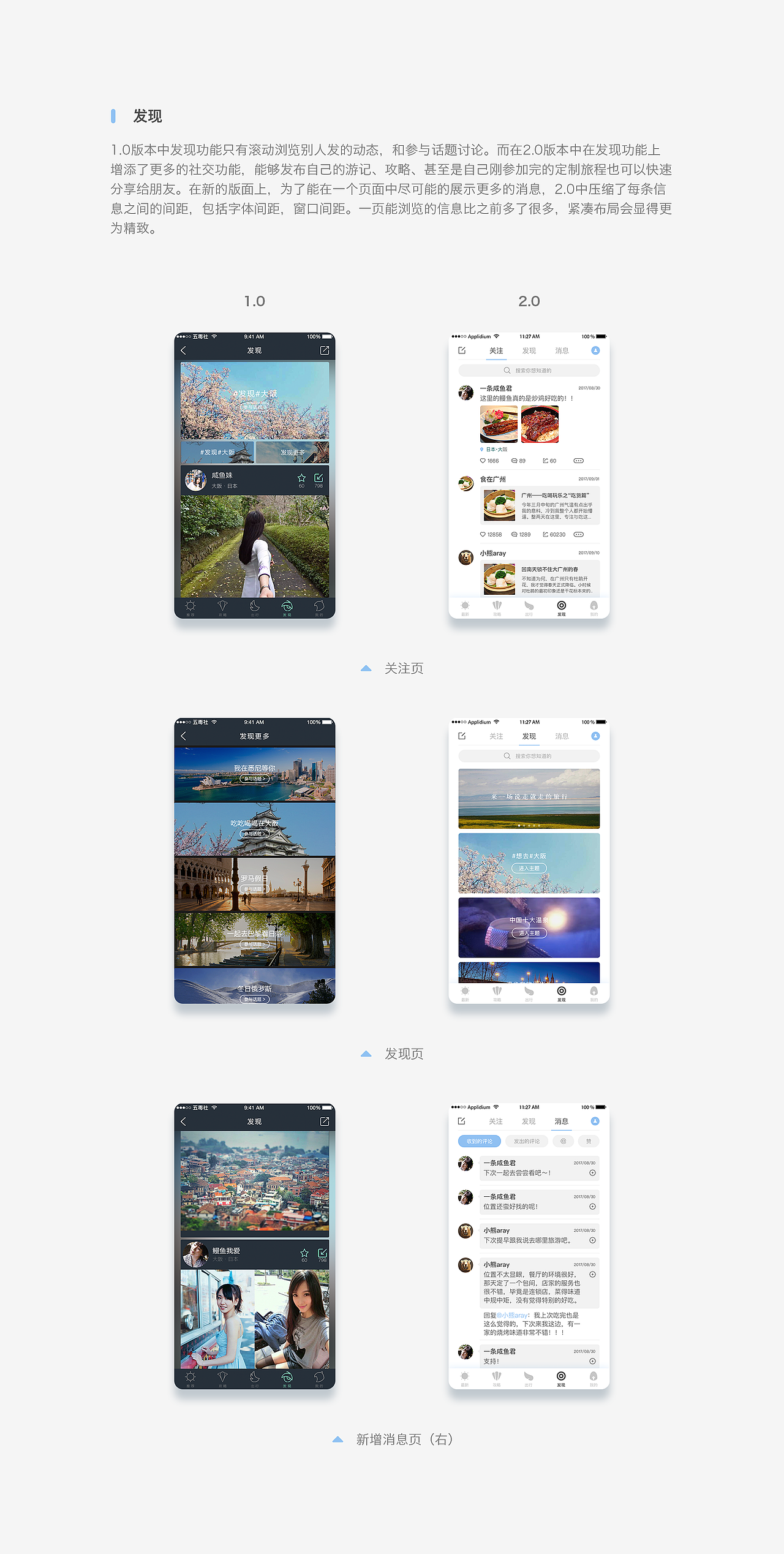The height and width of the screenshot is (1554, 784).
Task: Expand 小熊aray's comment with the plus circle
Action: click(x=592, y=1241)
